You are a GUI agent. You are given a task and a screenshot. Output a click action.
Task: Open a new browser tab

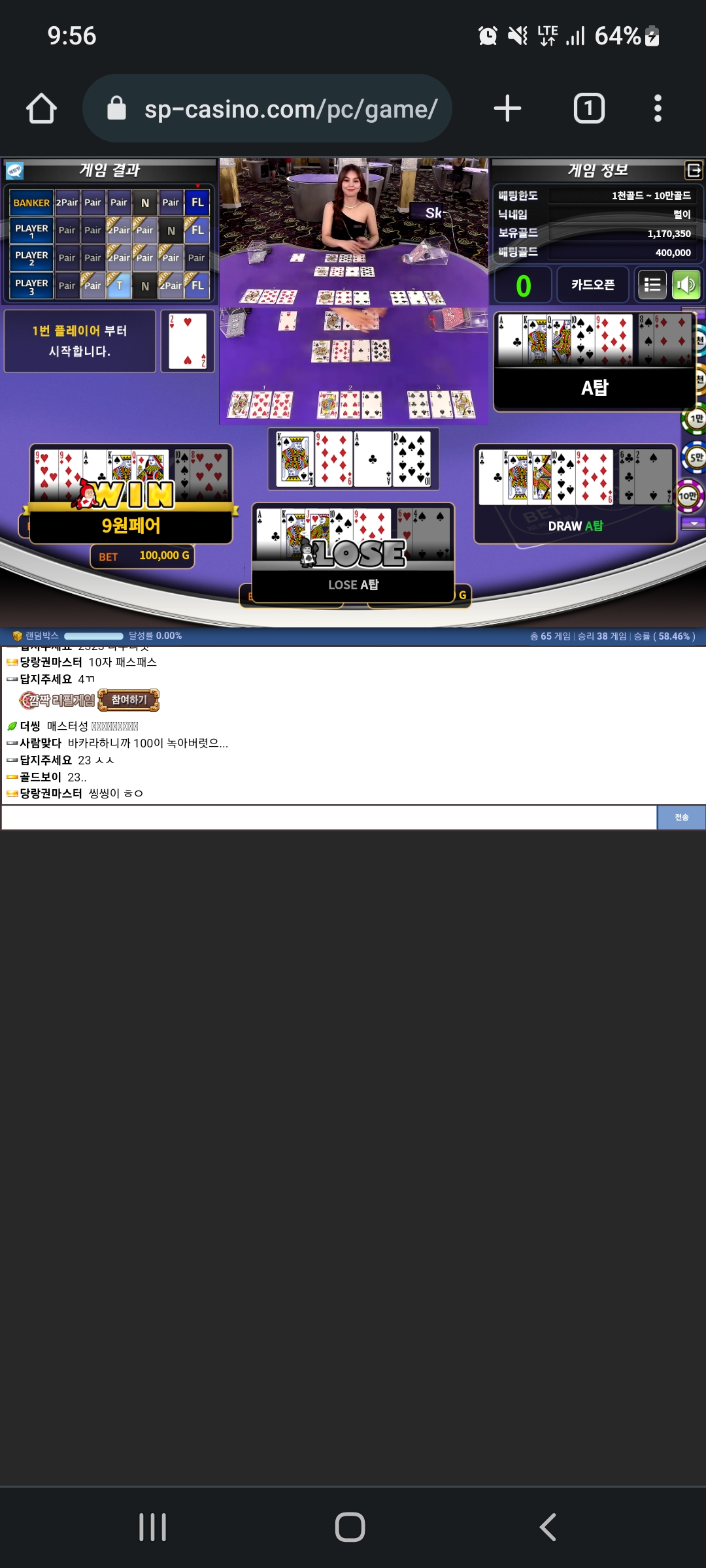coord(507,108)
